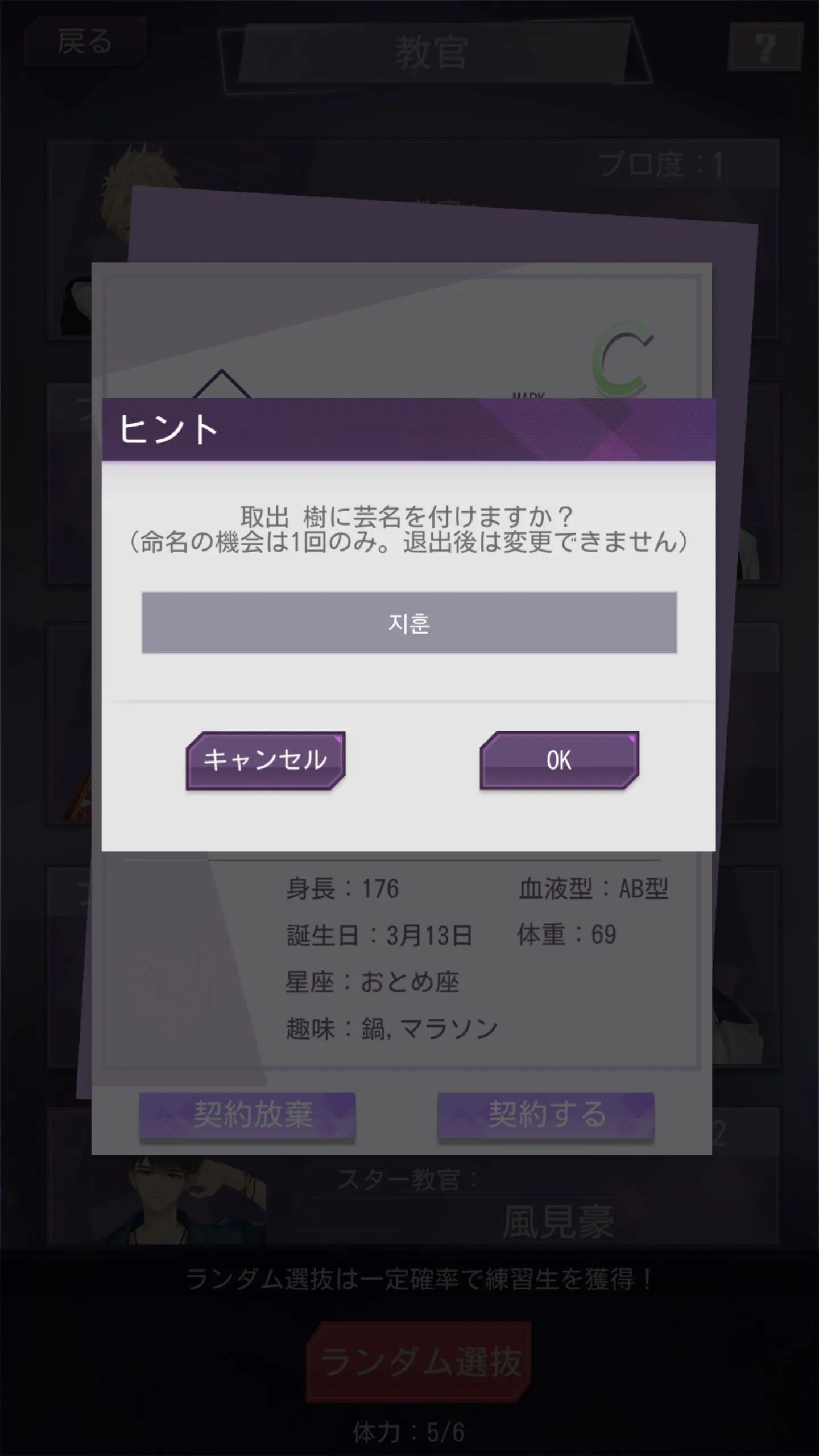Cancel the naming dialog with キャンセル
Image resolution: width=819 pixels, height=1456 pixels.
tap(265, 760)
